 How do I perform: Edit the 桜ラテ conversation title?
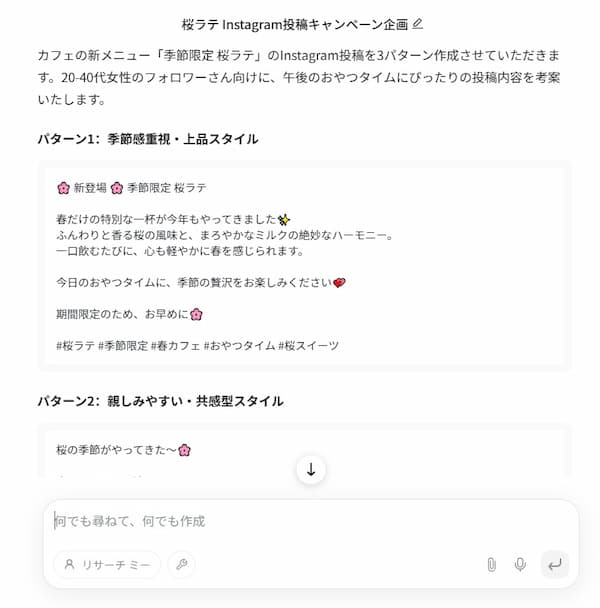point(418,23)
